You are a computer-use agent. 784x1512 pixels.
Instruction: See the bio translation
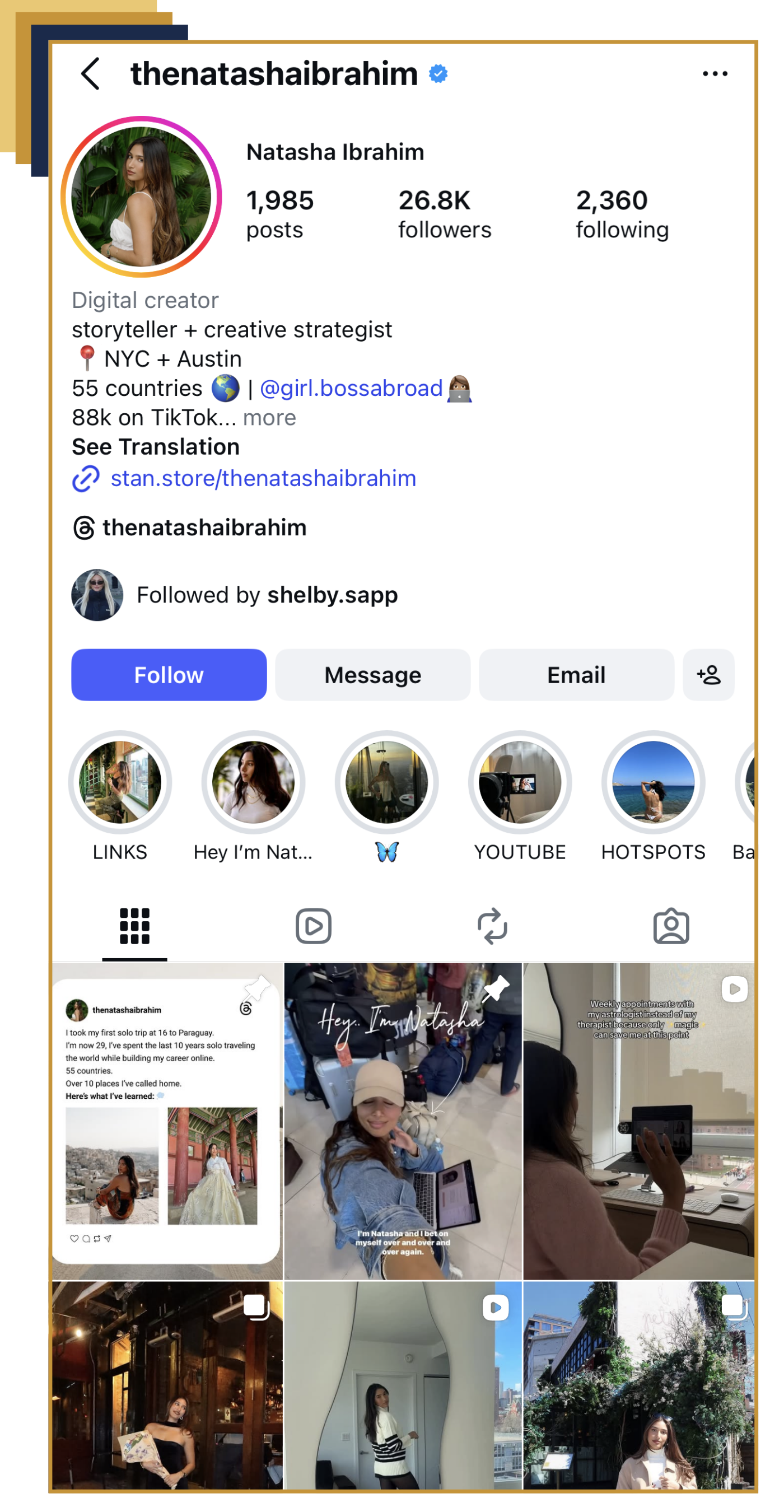pyautogui.click(x=156, y=447)
